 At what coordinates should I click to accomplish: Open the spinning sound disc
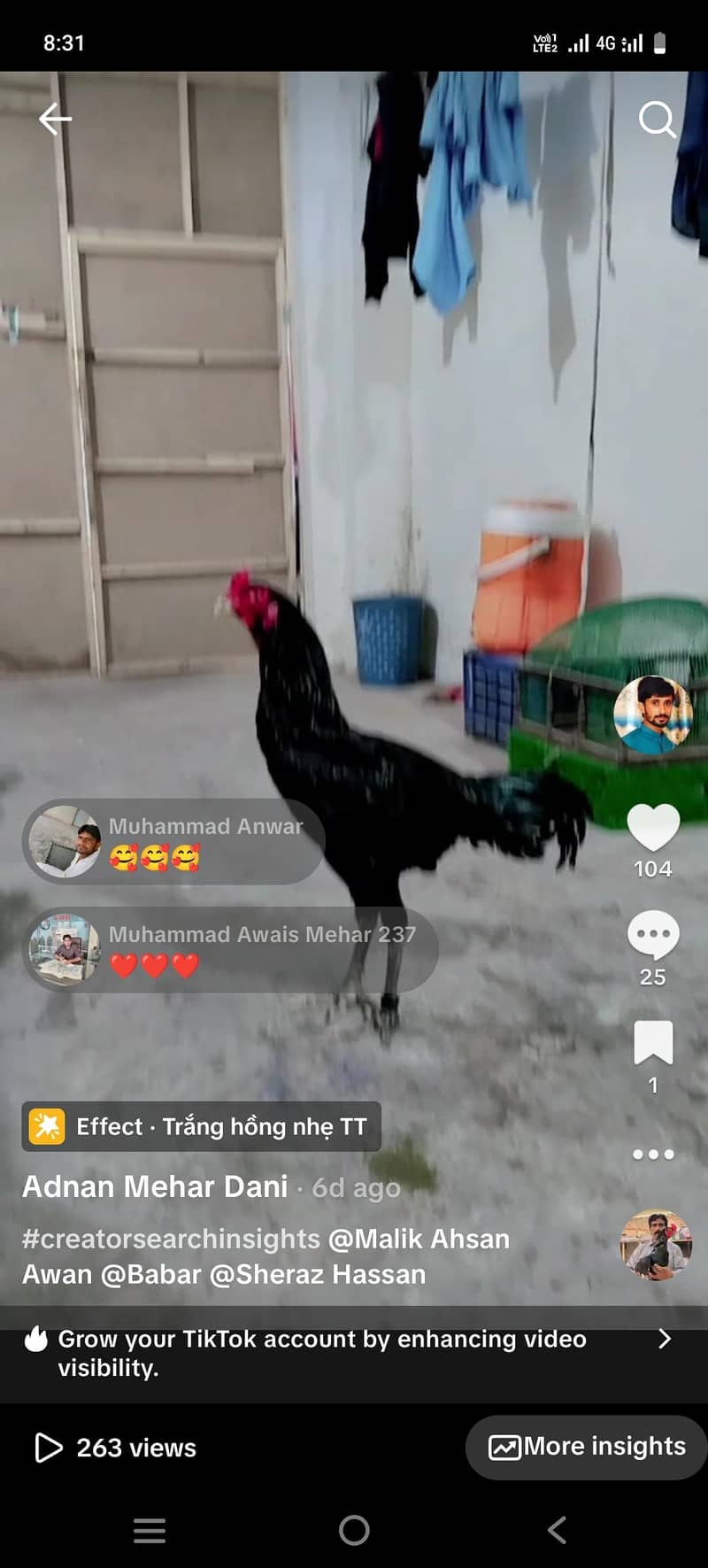[655, 1245]
